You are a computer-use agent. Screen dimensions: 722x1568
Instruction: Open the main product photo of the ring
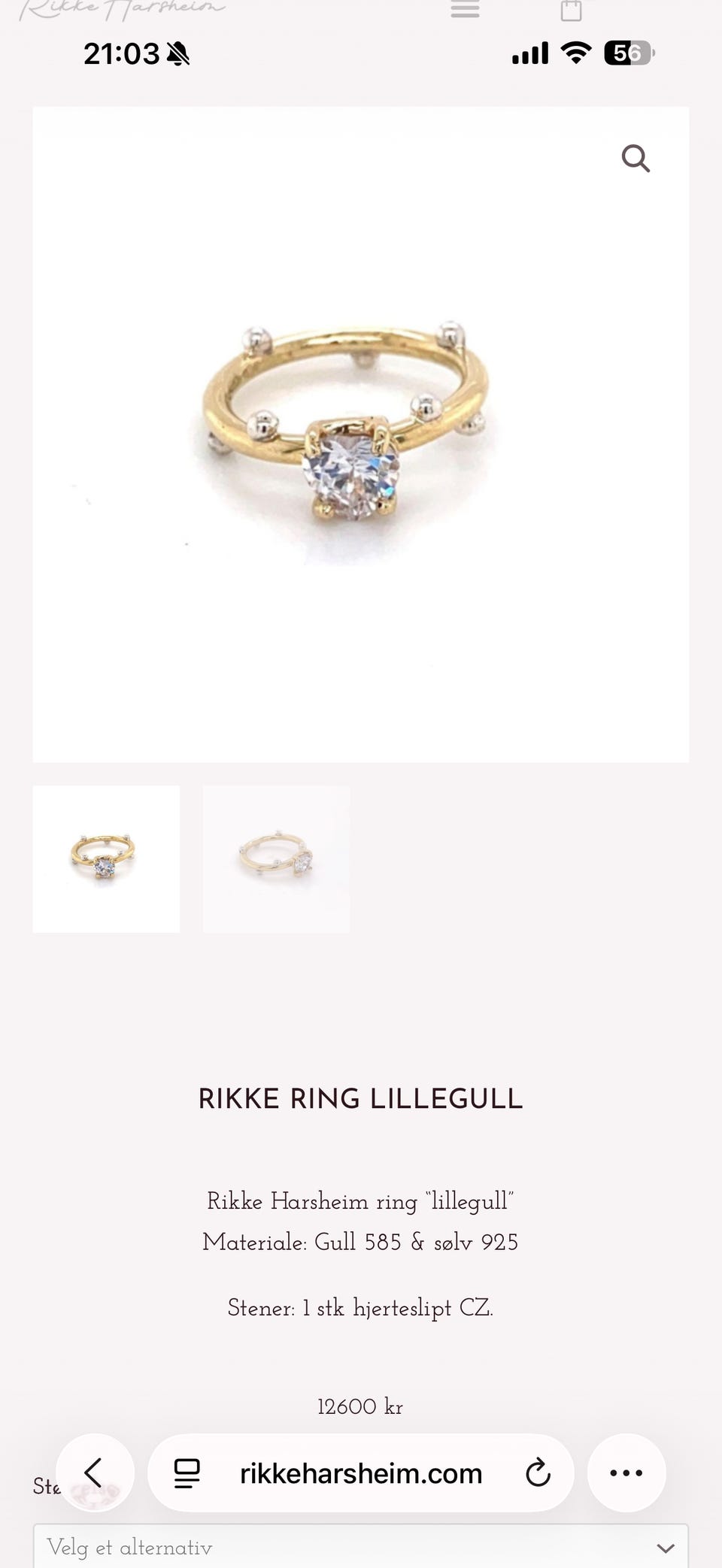[361, 434]
